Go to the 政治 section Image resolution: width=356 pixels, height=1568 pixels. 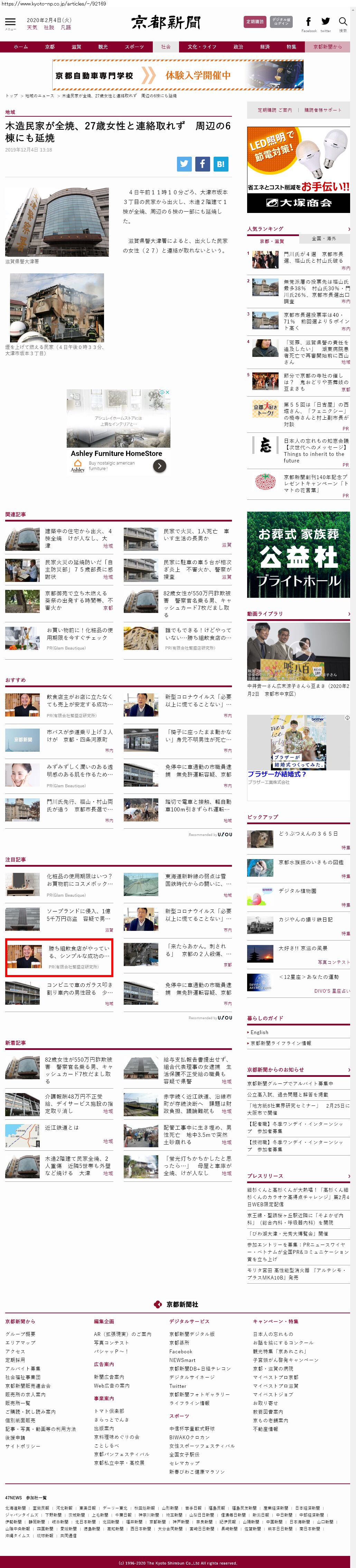click(x=238, y=47)
